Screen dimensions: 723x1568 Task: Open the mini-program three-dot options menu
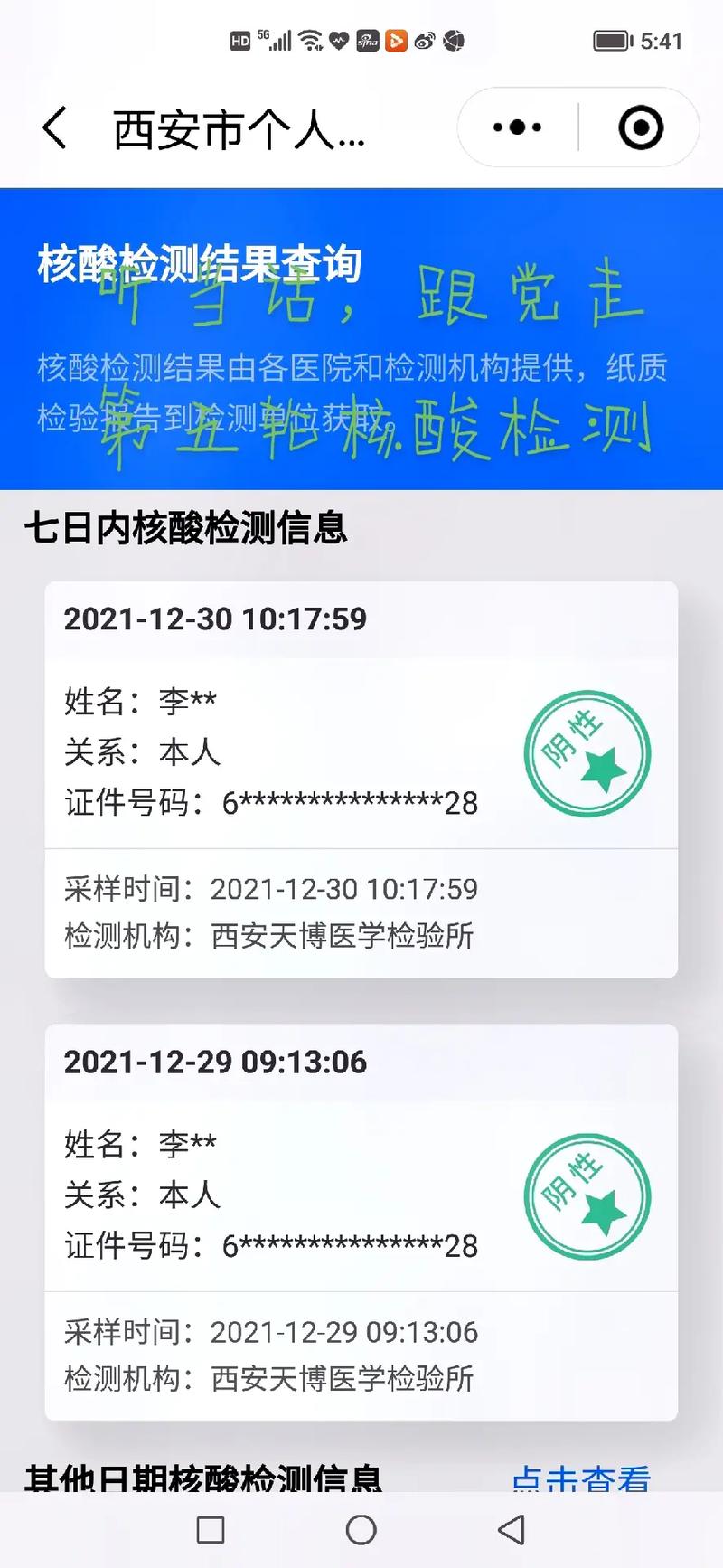(x=512, y=128)
